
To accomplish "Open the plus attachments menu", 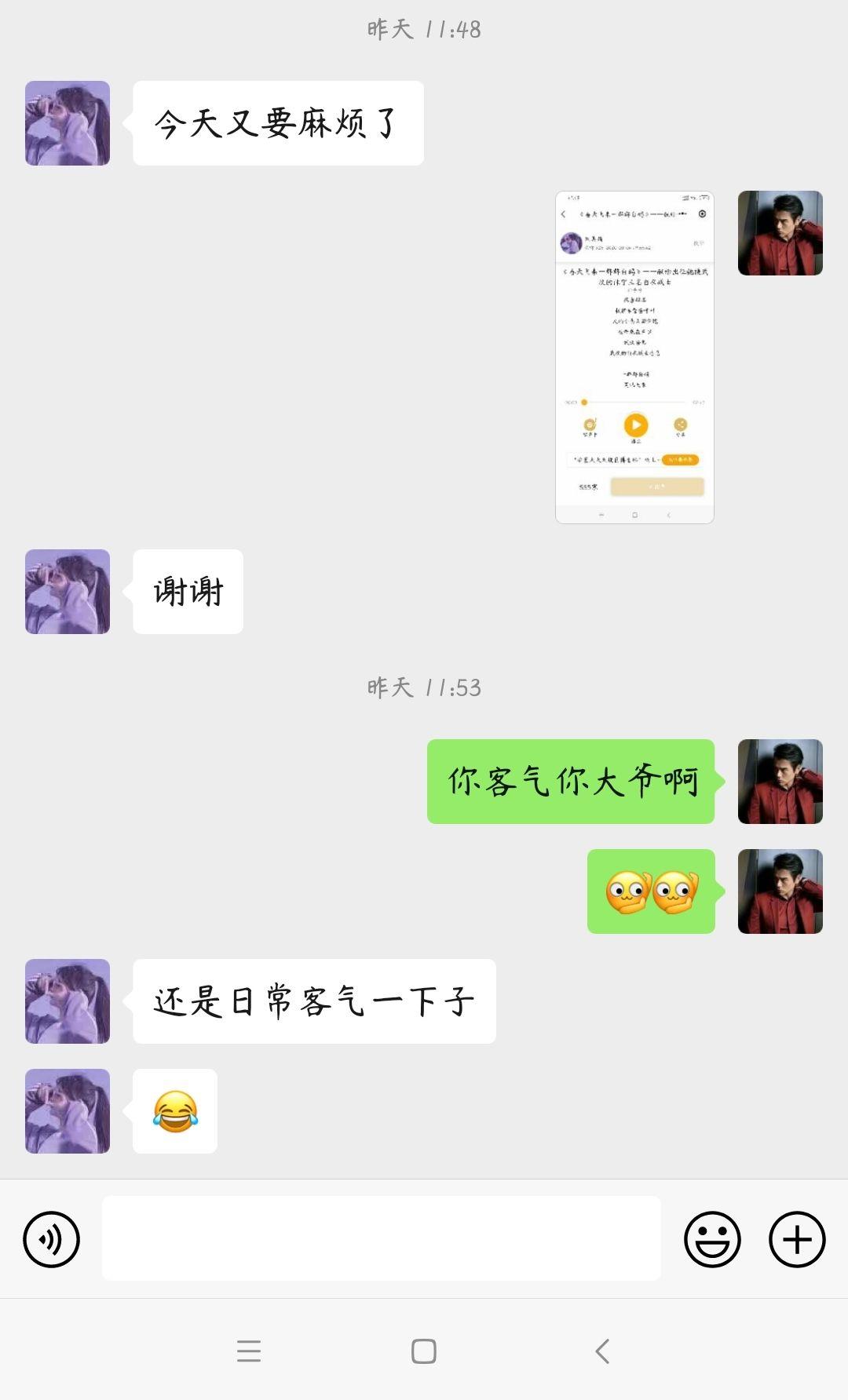I will pos(797,1240).
